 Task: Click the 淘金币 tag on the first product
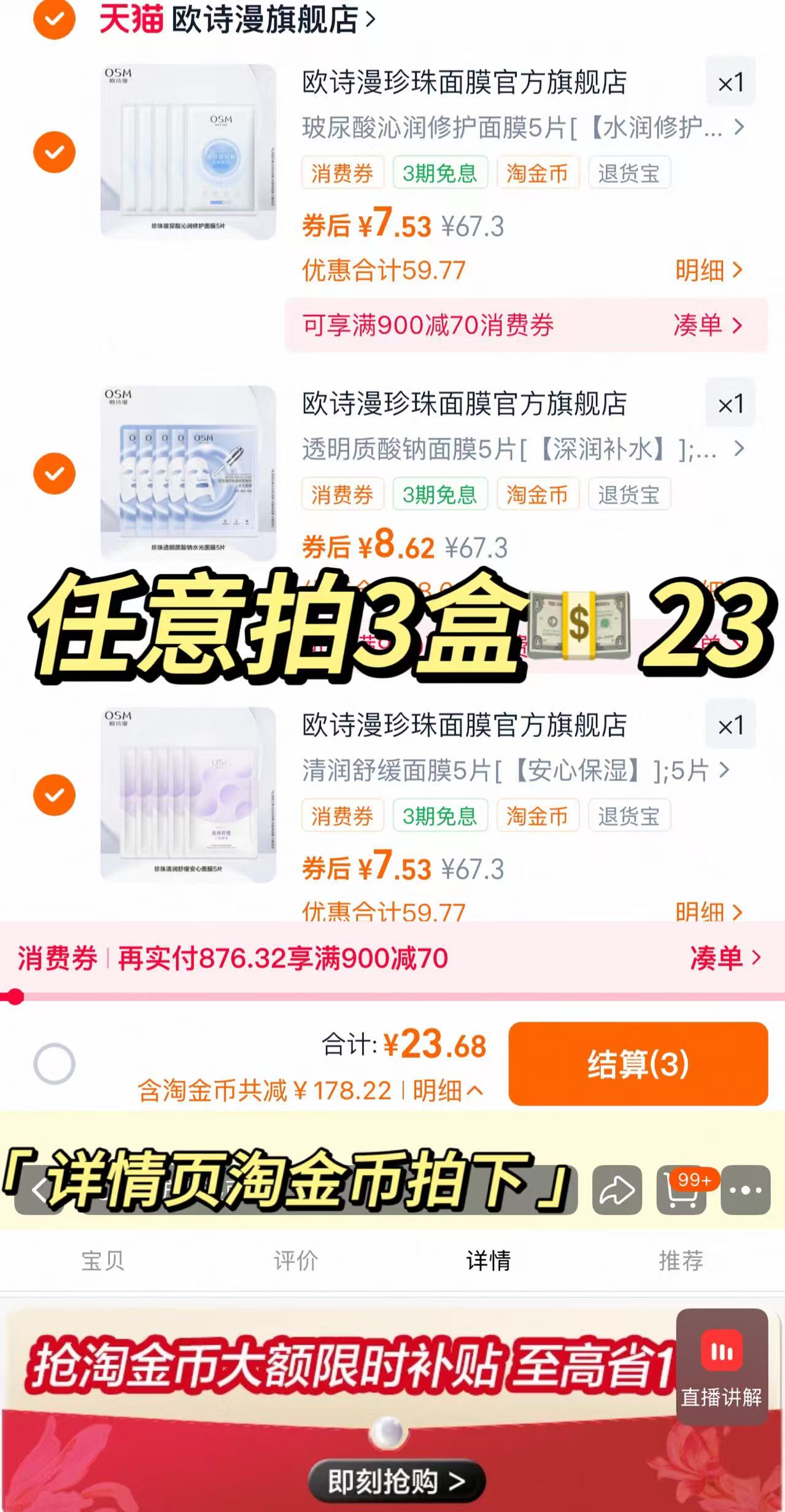537,173
